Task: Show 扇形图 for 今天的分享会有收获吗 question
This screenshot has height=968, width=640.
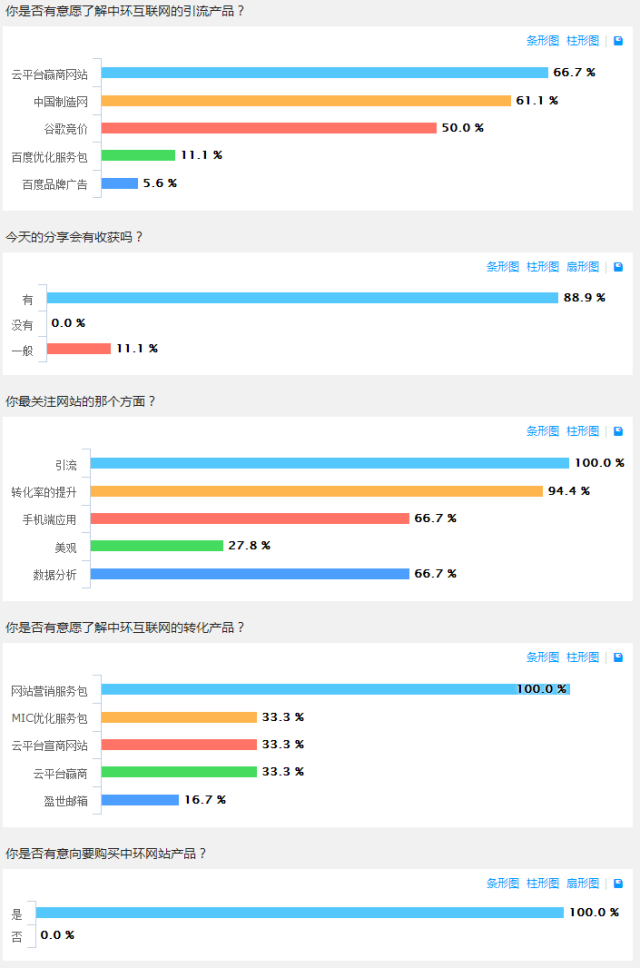Action: (x=582, y=267)
